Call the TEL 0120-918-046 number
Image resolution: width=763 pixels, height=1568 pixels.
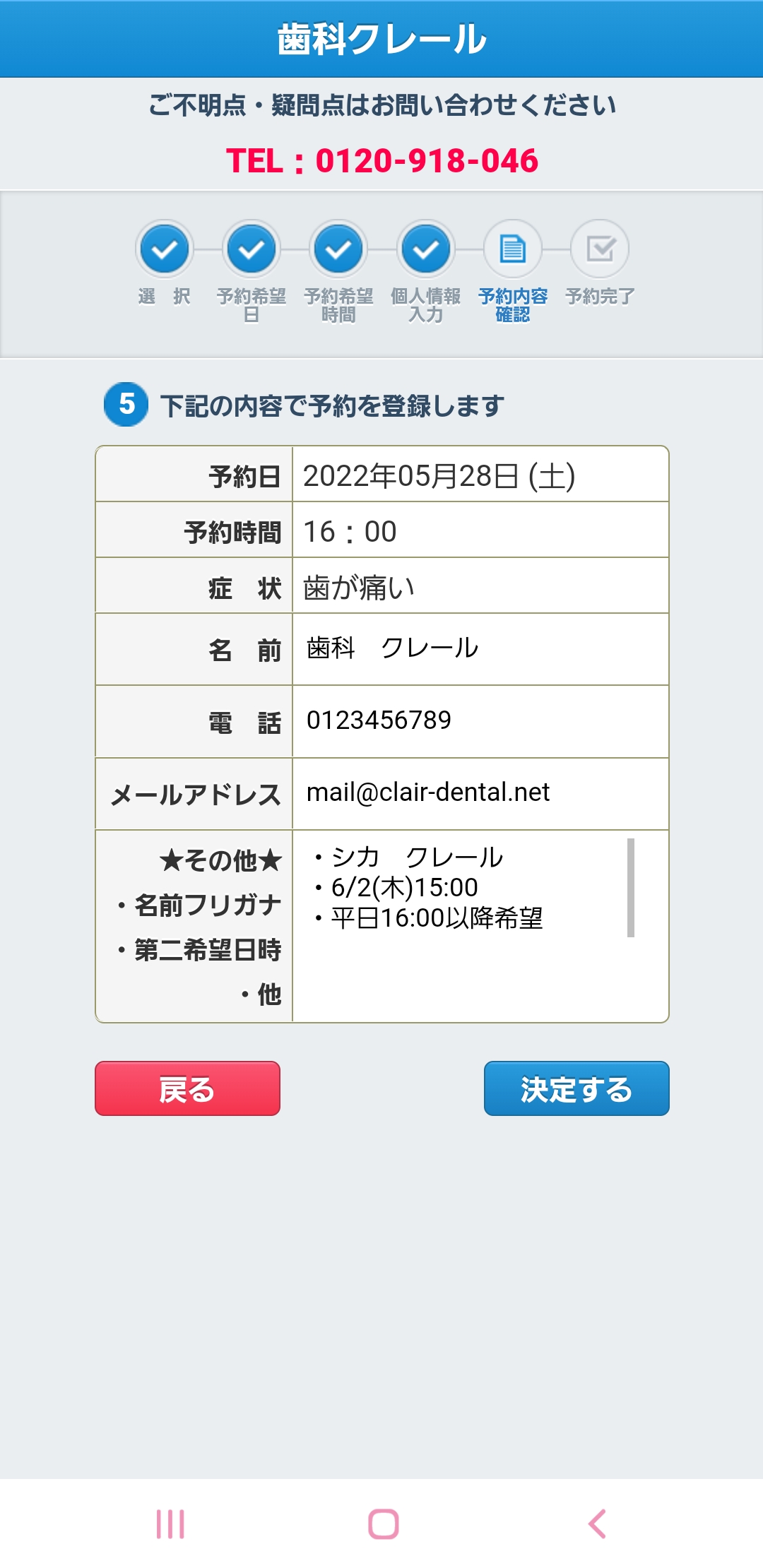coord(382,161)
